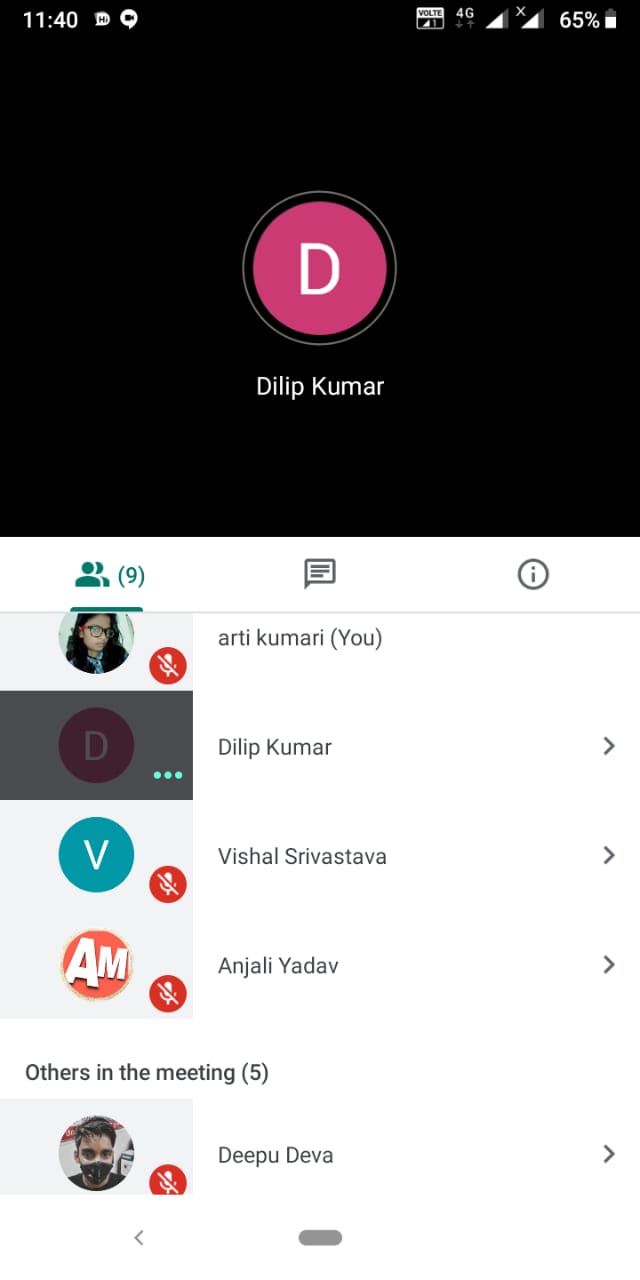Open Vishal Srivastava participant options

pyautogui.click(x=608, y=855)
